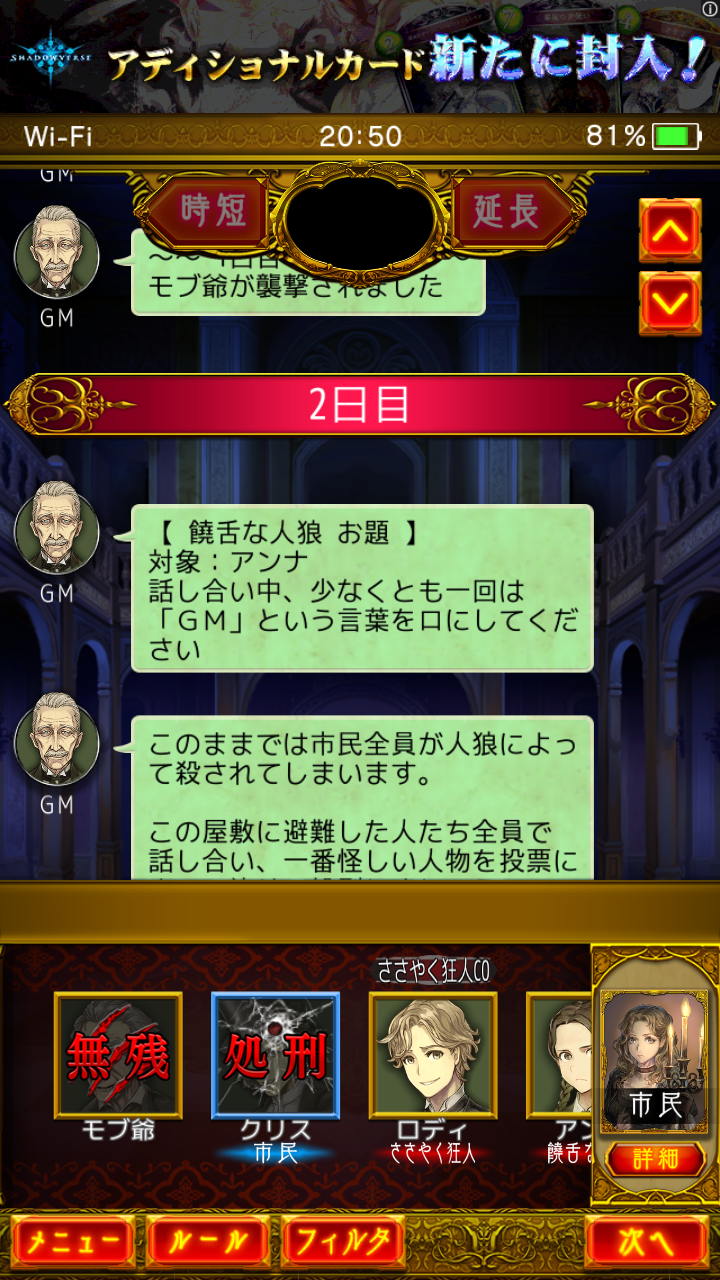Image resolution: width=720 pixels, height=1280 pixels.
Task: Tap the 延長 extend-time button
Action: click(507, 212)
